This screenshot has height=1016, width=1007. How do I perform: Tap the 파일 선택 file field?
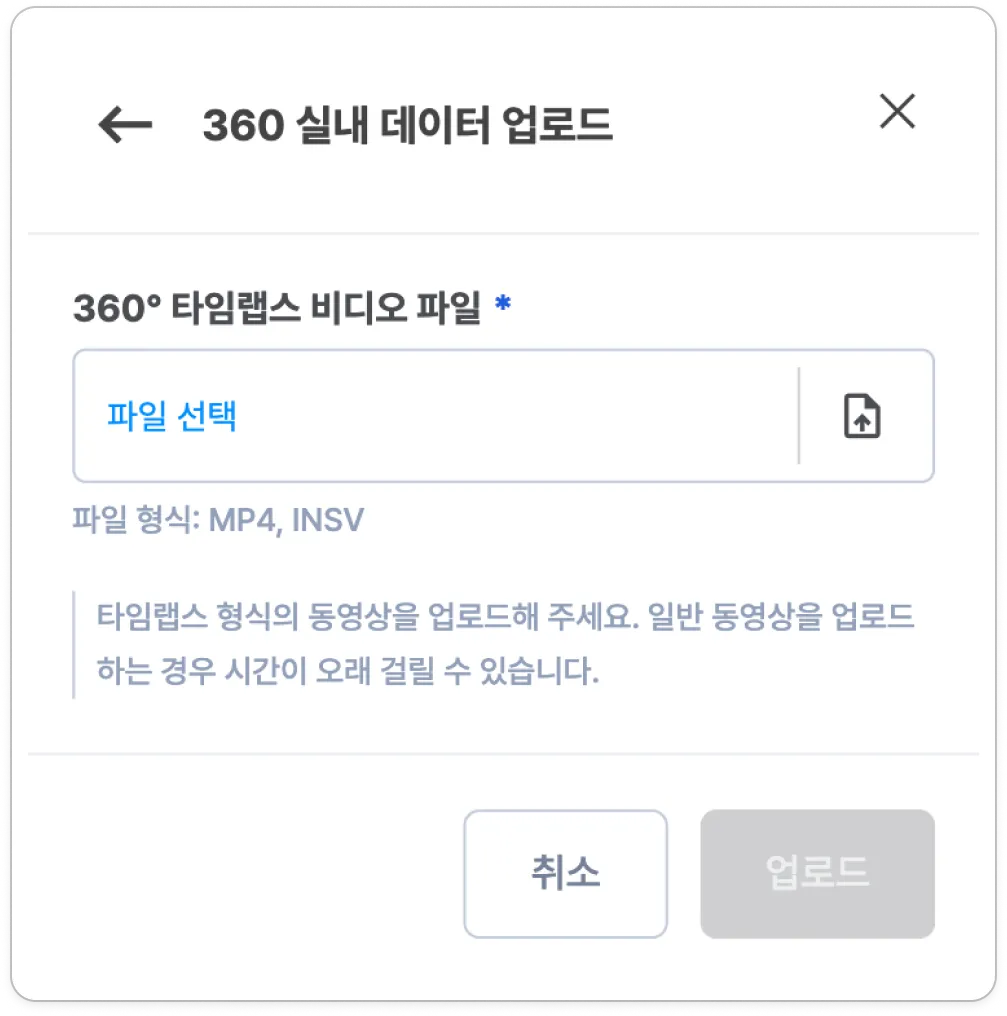click(x=435, y=416)
